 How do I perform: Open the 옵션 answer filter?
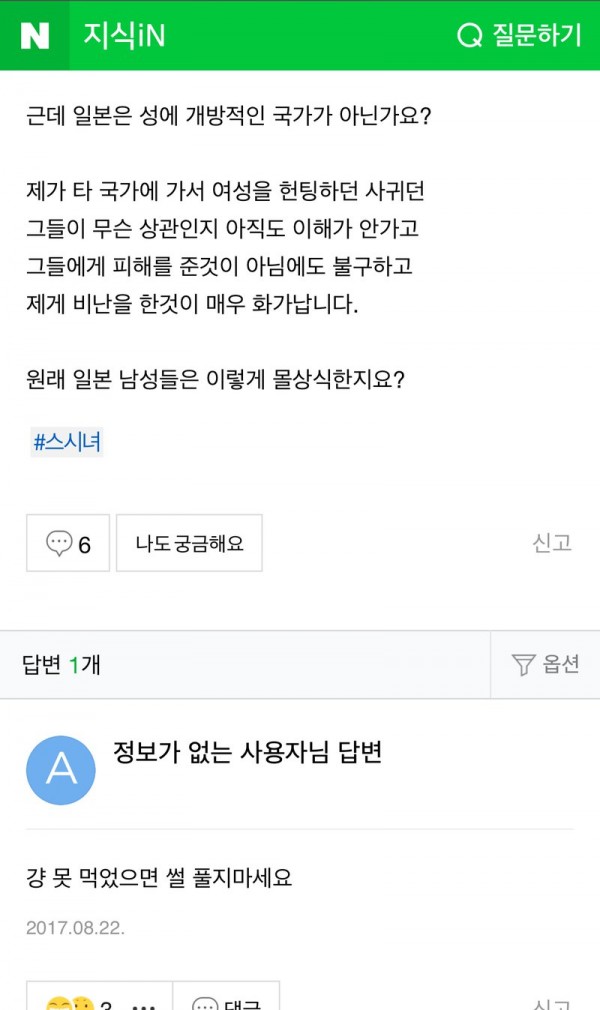(x=545, y=664)
